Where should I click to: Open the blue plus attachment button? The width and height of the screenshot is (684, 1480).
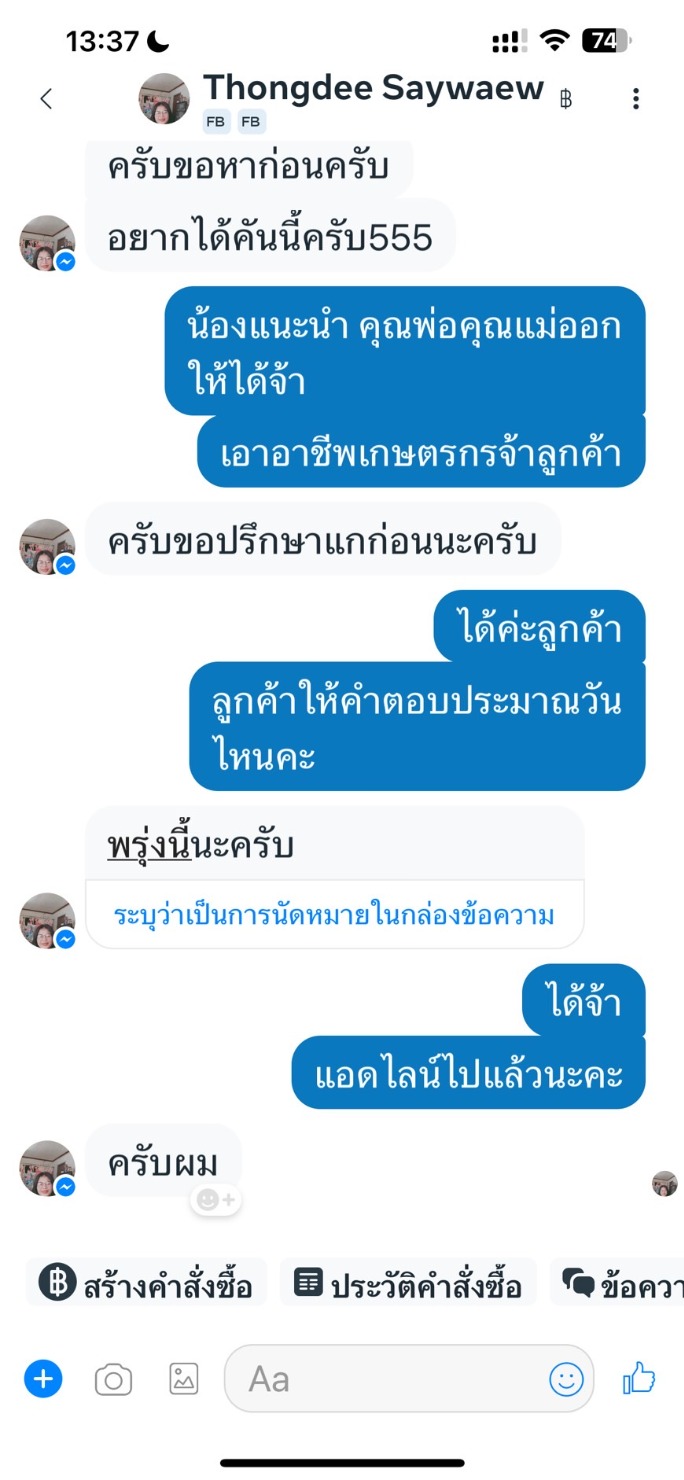[x=43, y=1380]
